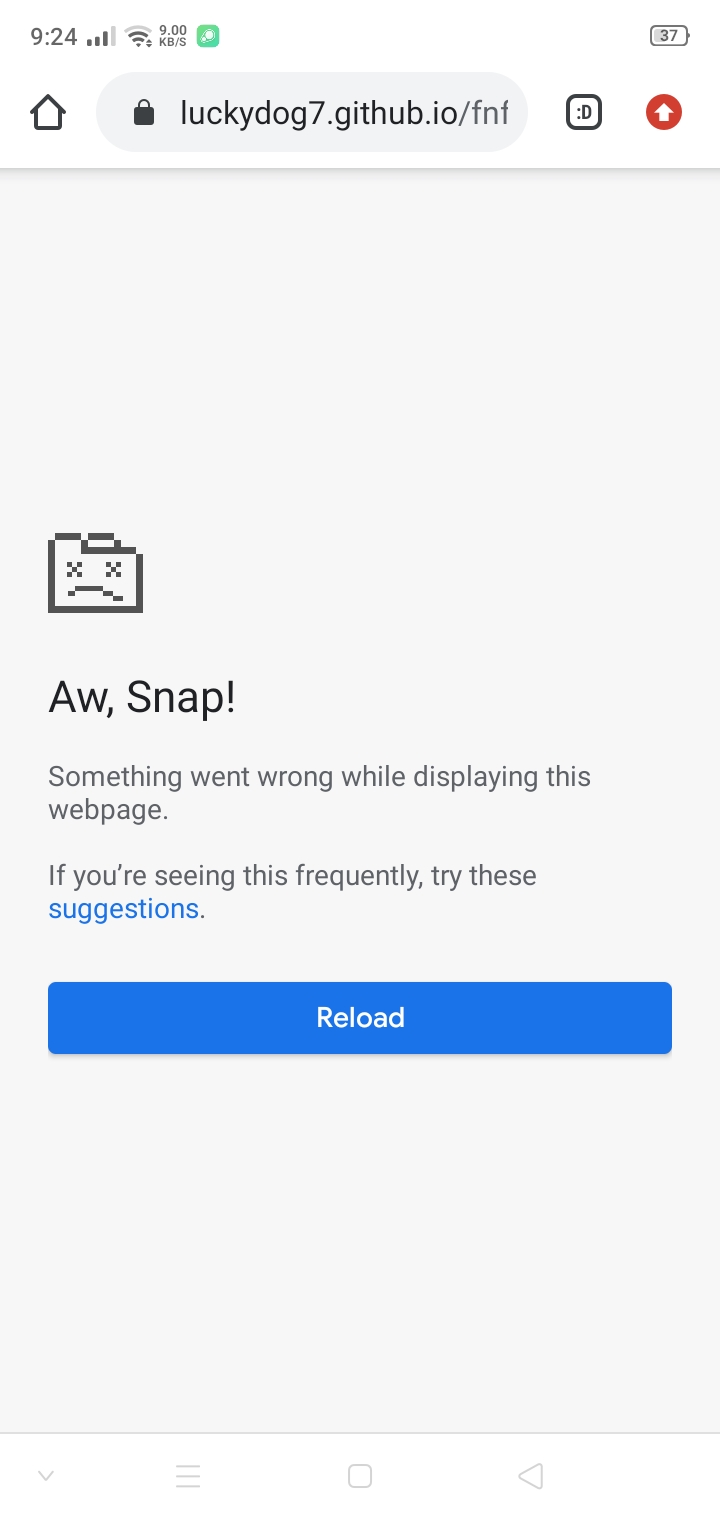Edit the luckydog7.github.io address bar
The width and height of the screenshot is (720, 1520).
point(311,113)
